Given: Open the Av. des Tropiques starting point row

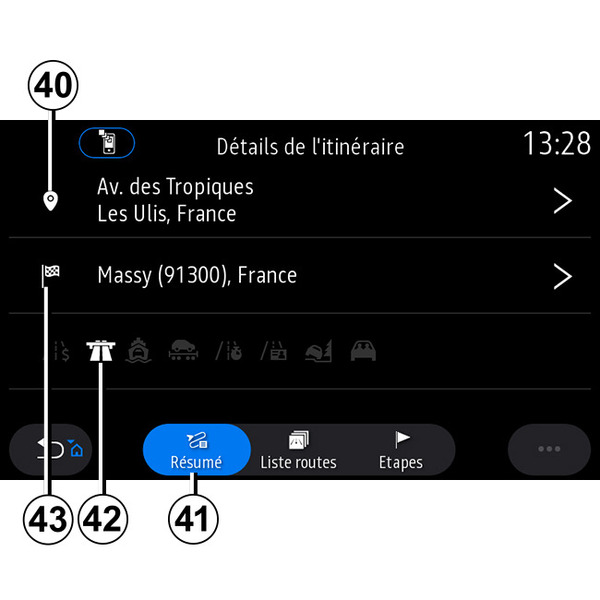Looking at the screenshot, I should 300,200.
